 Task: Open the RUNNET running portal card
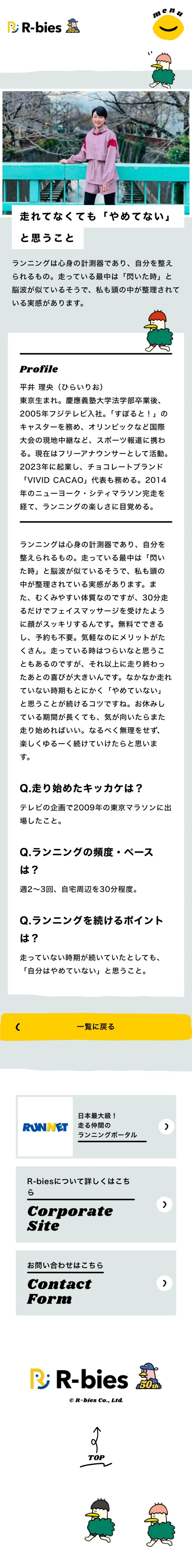pyautogui.click(x=96, y=1126)
